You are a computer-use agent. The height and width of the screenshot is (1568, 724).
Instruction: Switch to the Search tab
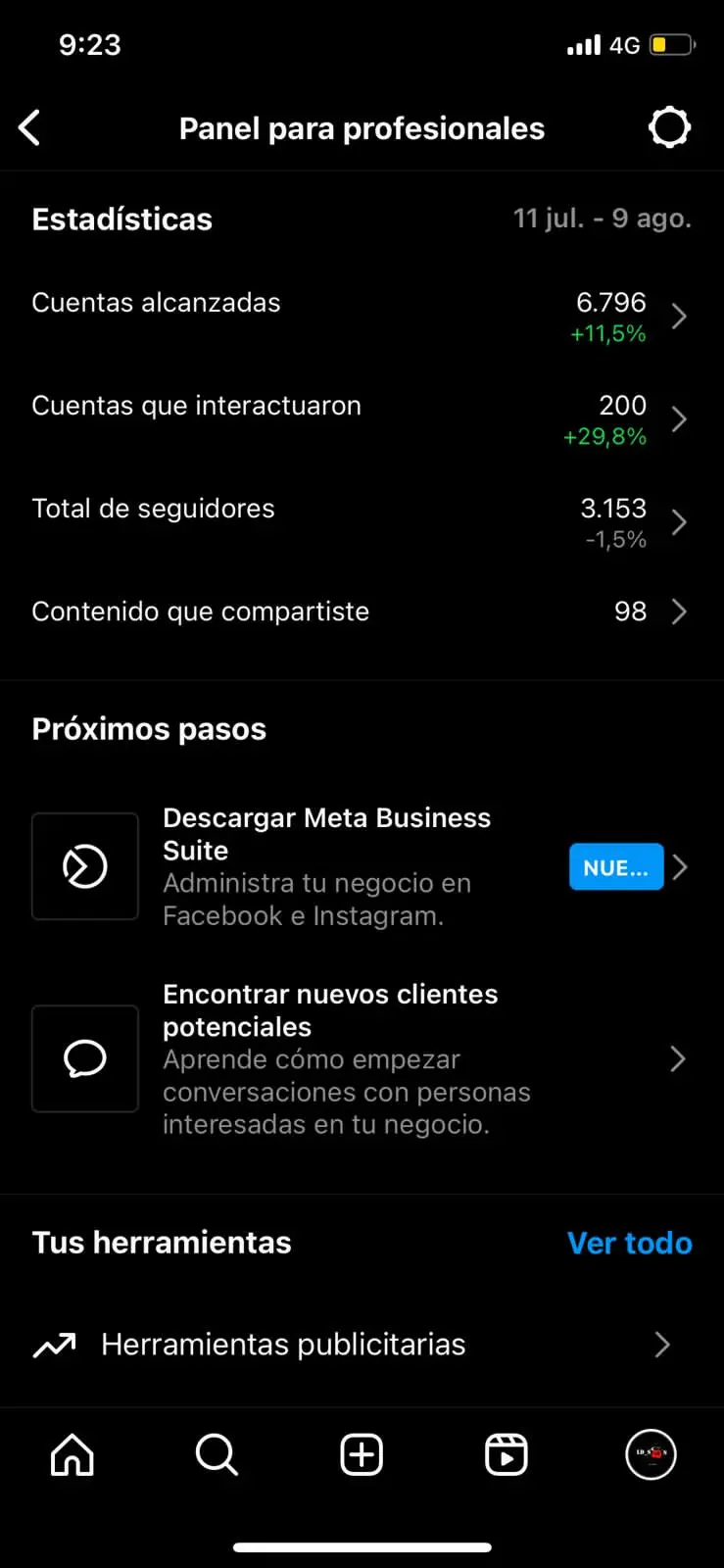[x=217, y=1454]
